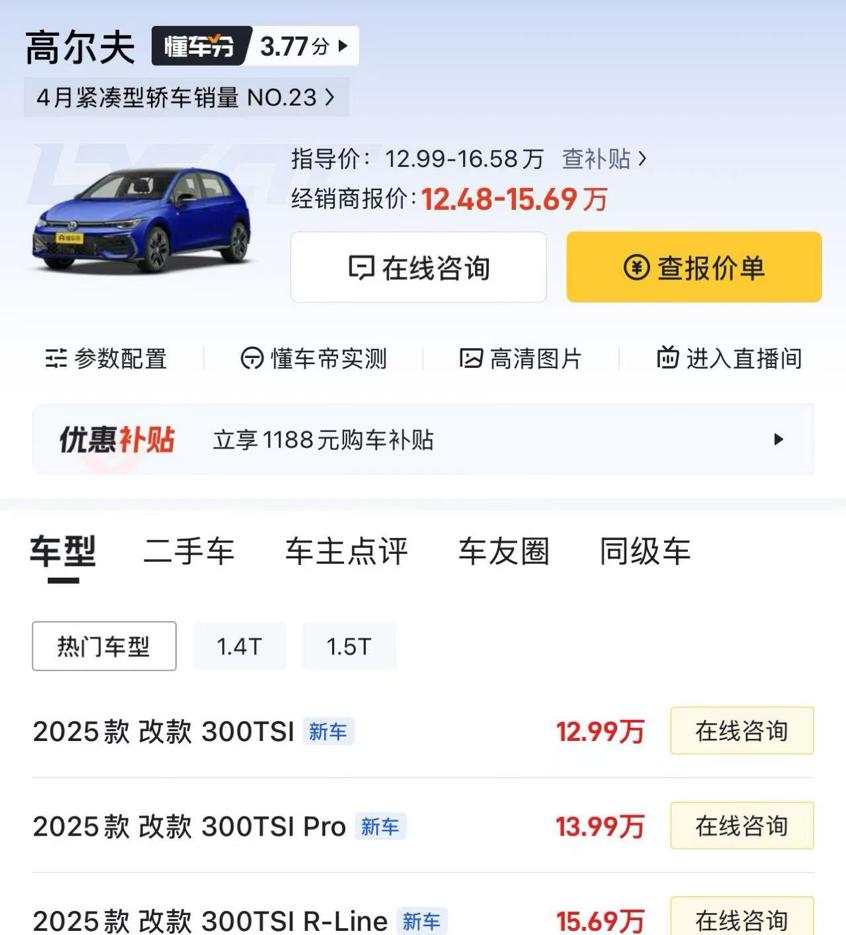Tap the white 在线咨询 button beside 查报价单
The image size is (846, 935).
click(x=418, y=268)
